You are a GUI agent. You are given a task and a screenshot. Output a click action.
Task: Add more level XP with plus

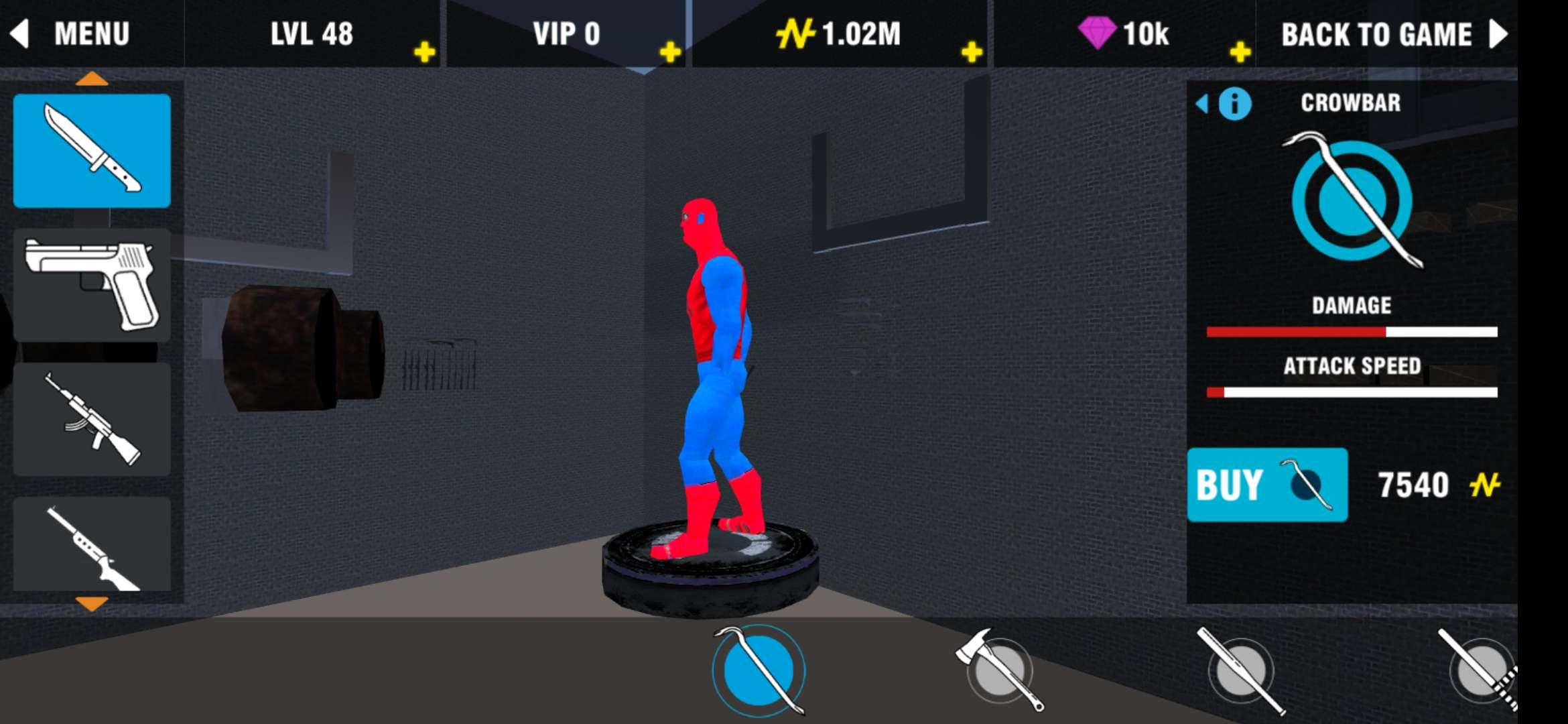(424, 52)
